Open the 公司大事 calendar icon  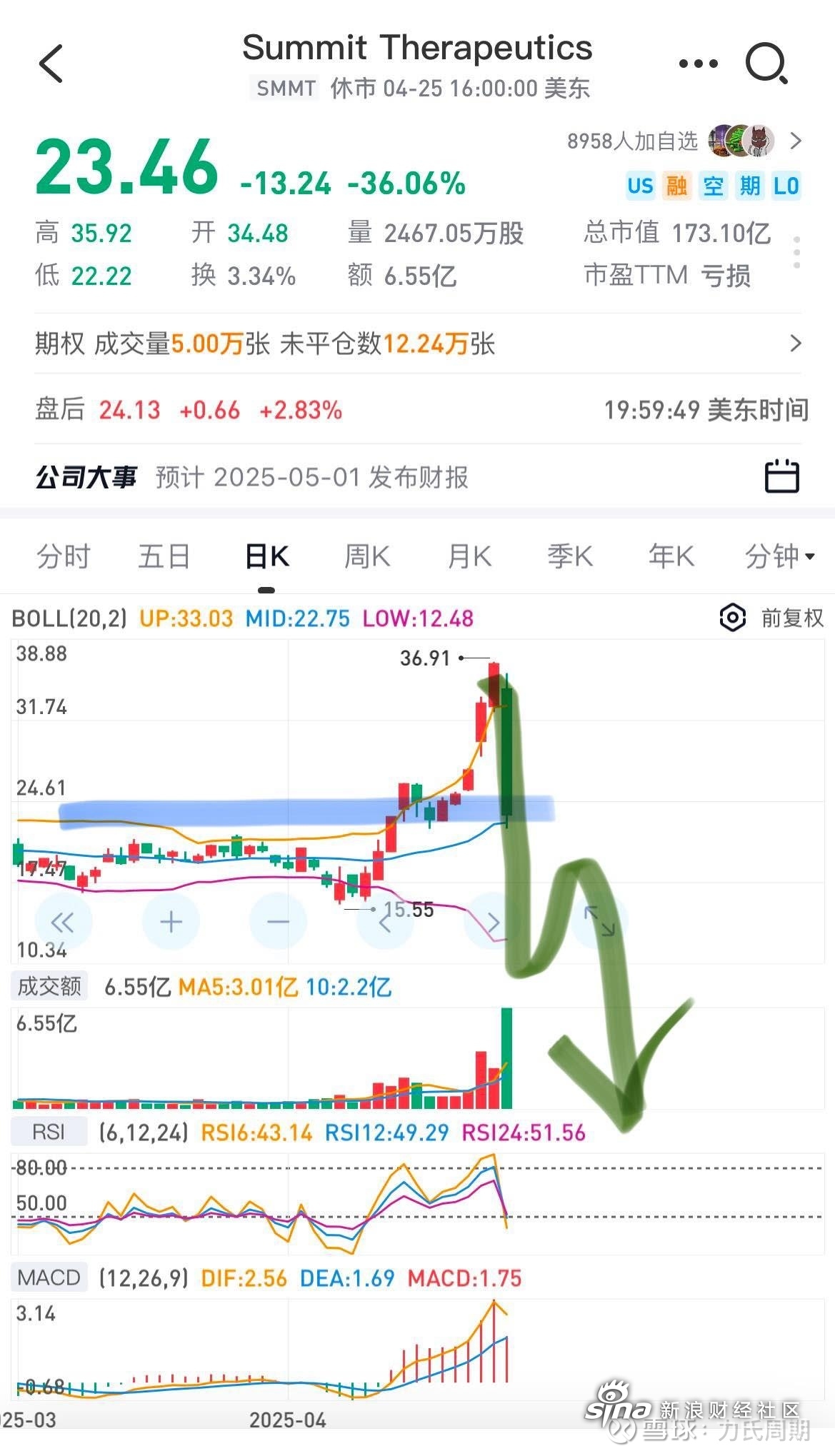(x=781, y=476)
